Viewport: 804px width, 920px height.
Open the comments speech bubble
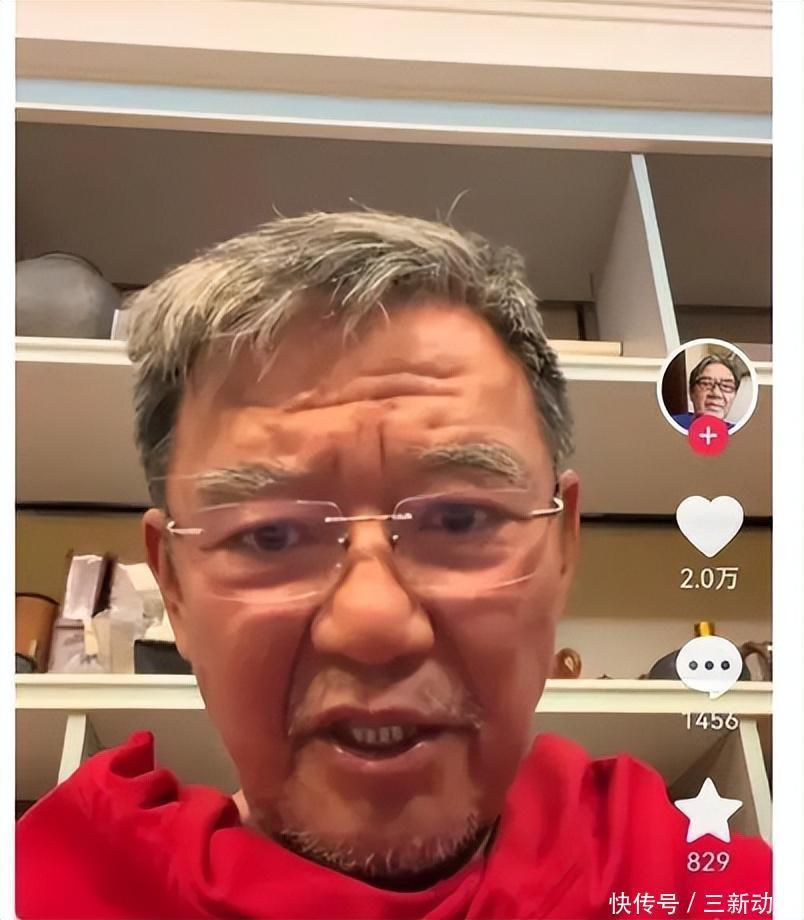tap(709, 667)
